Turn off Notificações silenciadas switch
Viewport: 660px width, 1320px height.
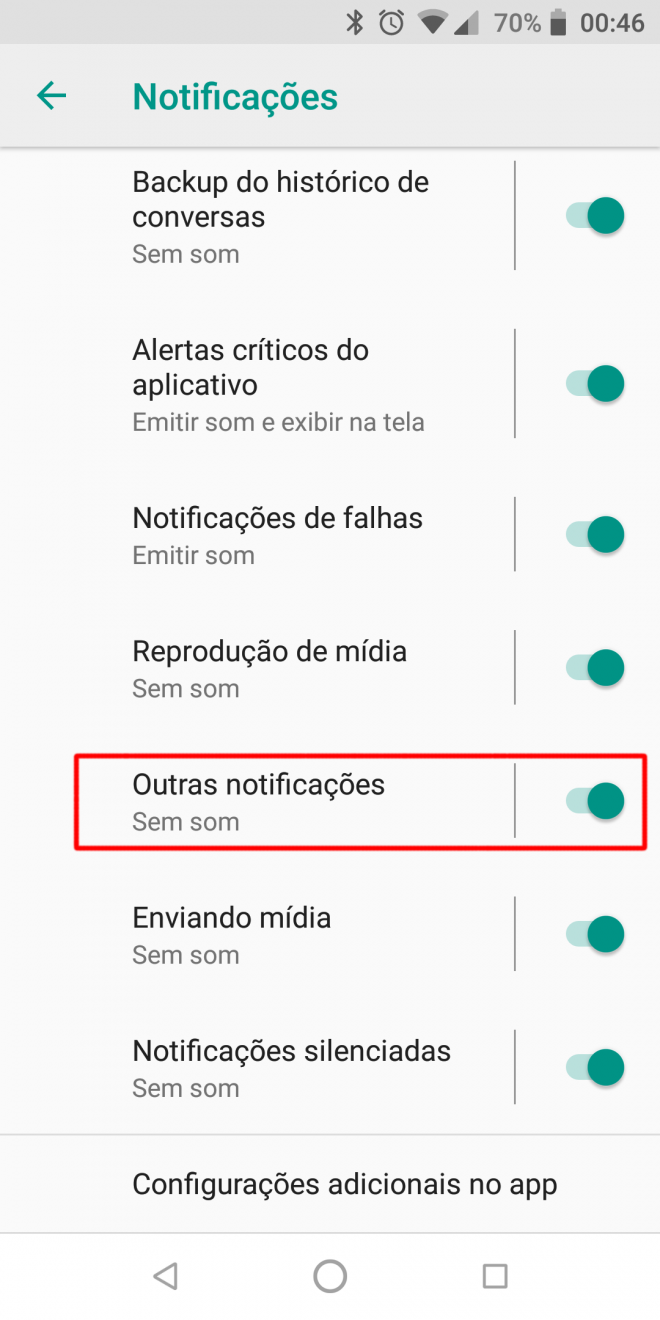(596, 1067)
